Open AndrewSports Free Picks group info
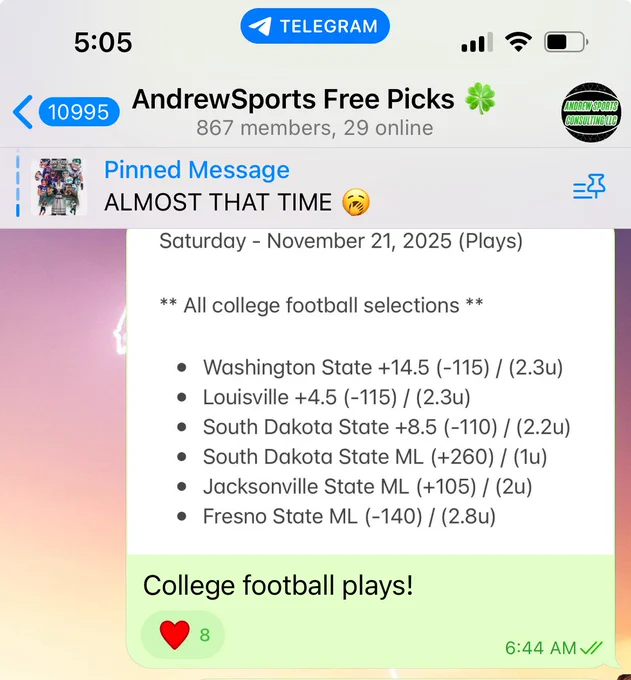This screenshot has height=680, width=631. (x=314, y=112)
